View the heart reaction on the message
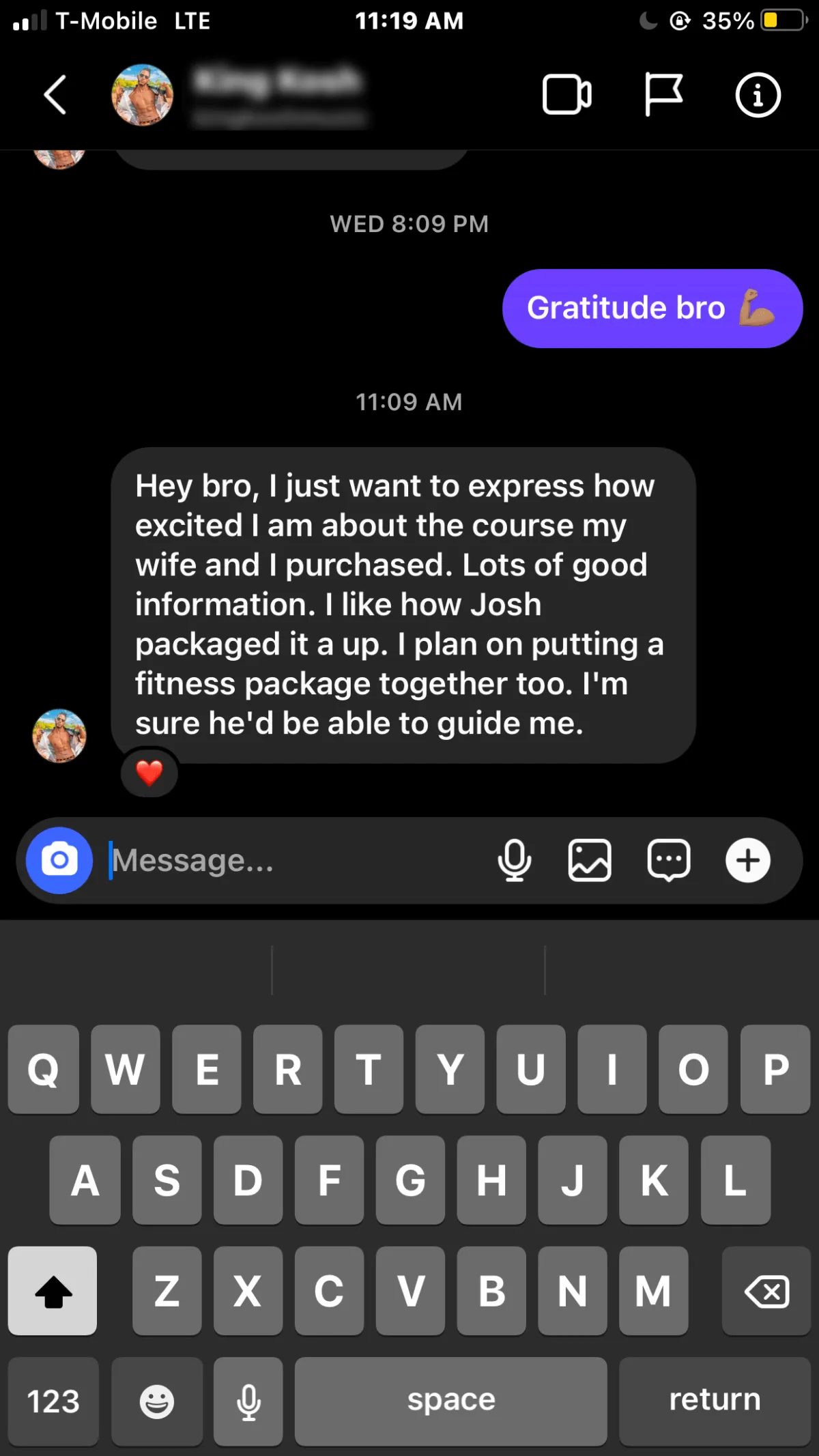This screenshot has width=819, height=1456. point(149,773)
